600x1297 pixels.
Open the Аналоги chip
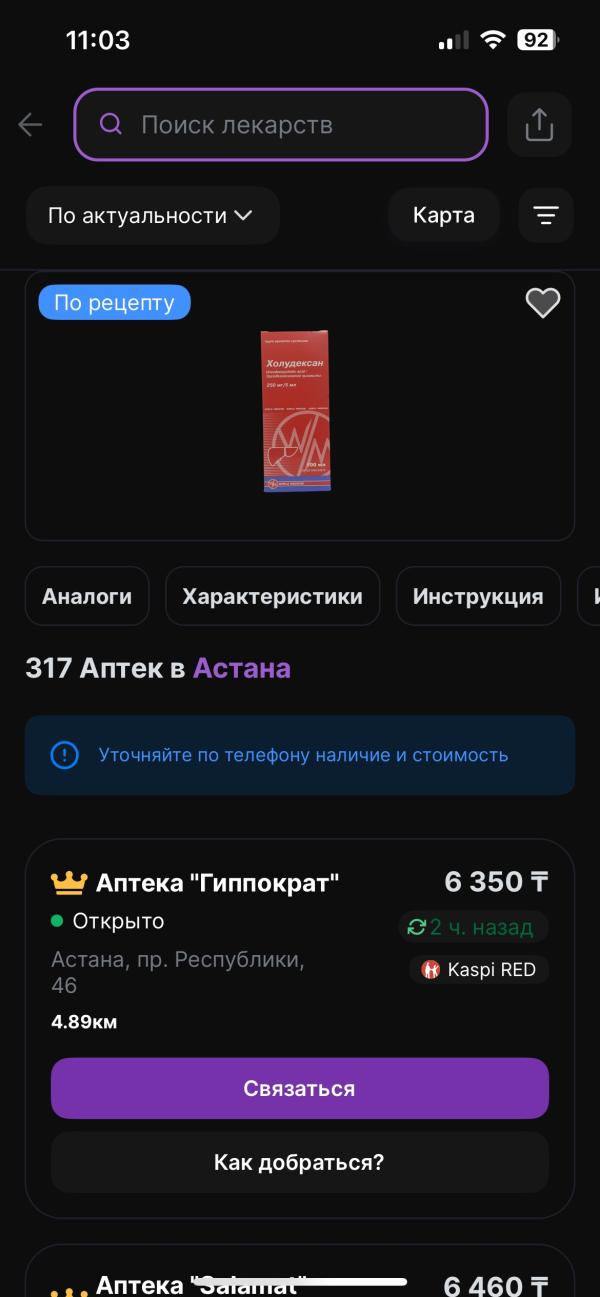[87, 597]
